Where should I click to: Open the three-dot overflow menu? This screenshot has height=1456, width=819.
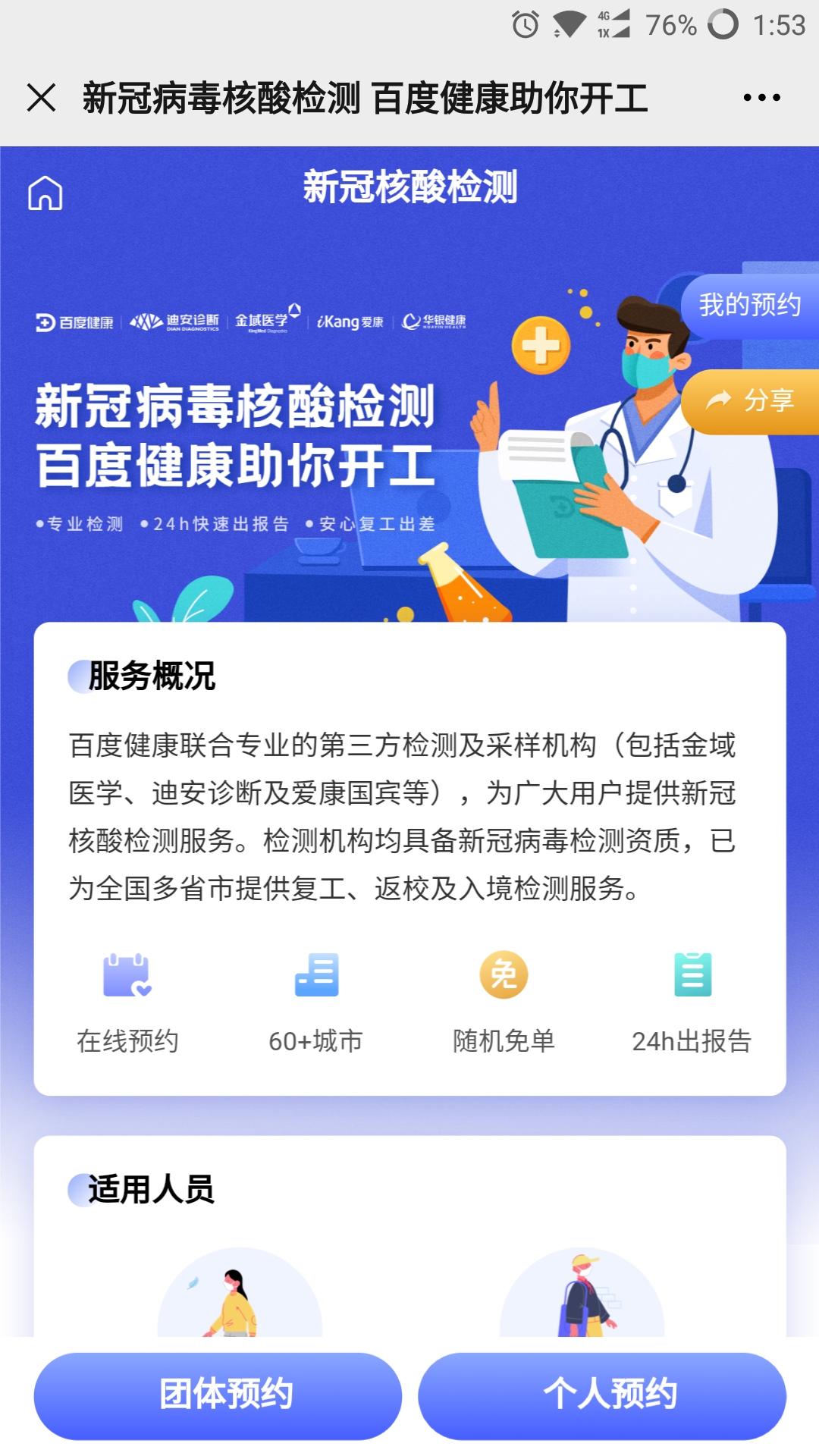point(761,98)
